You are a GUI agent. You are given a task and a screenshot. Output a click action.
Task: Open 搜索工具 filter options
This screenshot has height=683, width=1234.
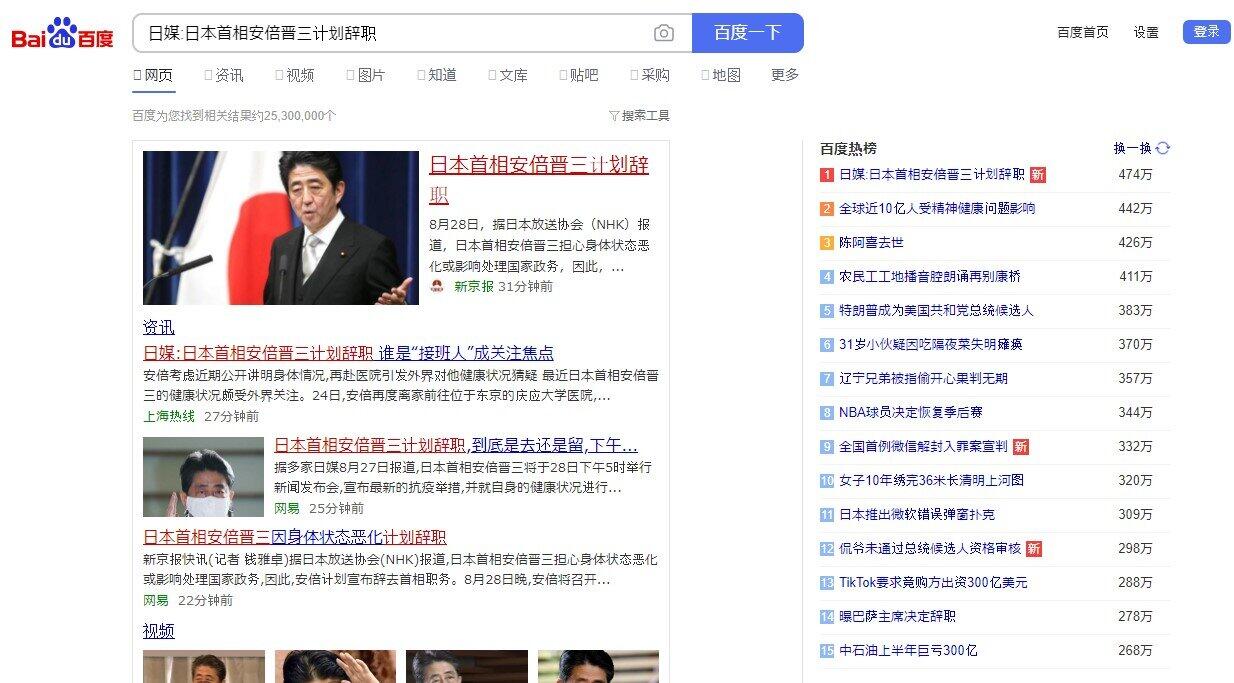click(640, 116)
